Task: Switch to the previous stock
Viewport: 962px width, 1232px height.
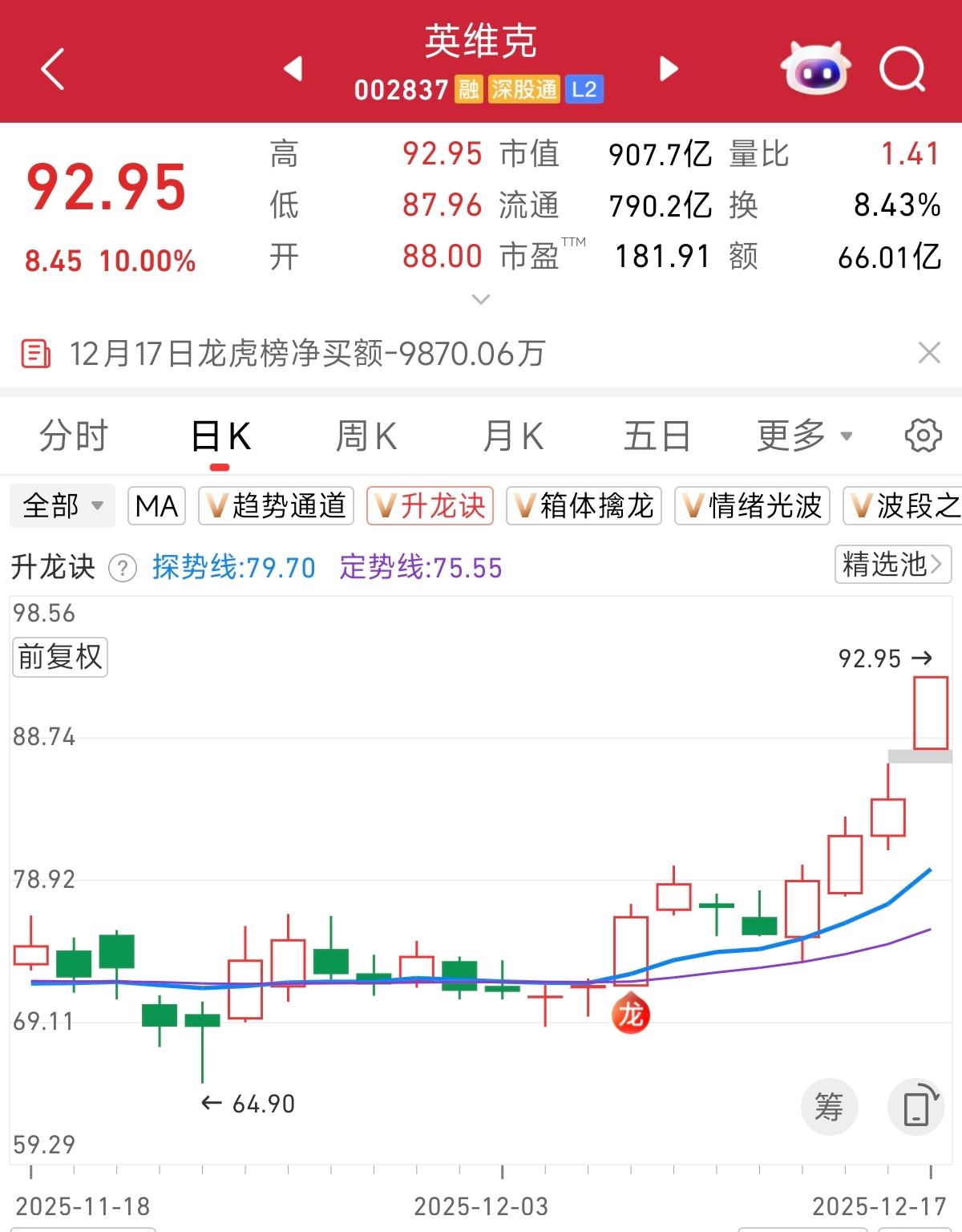Action: coord(293,69)
